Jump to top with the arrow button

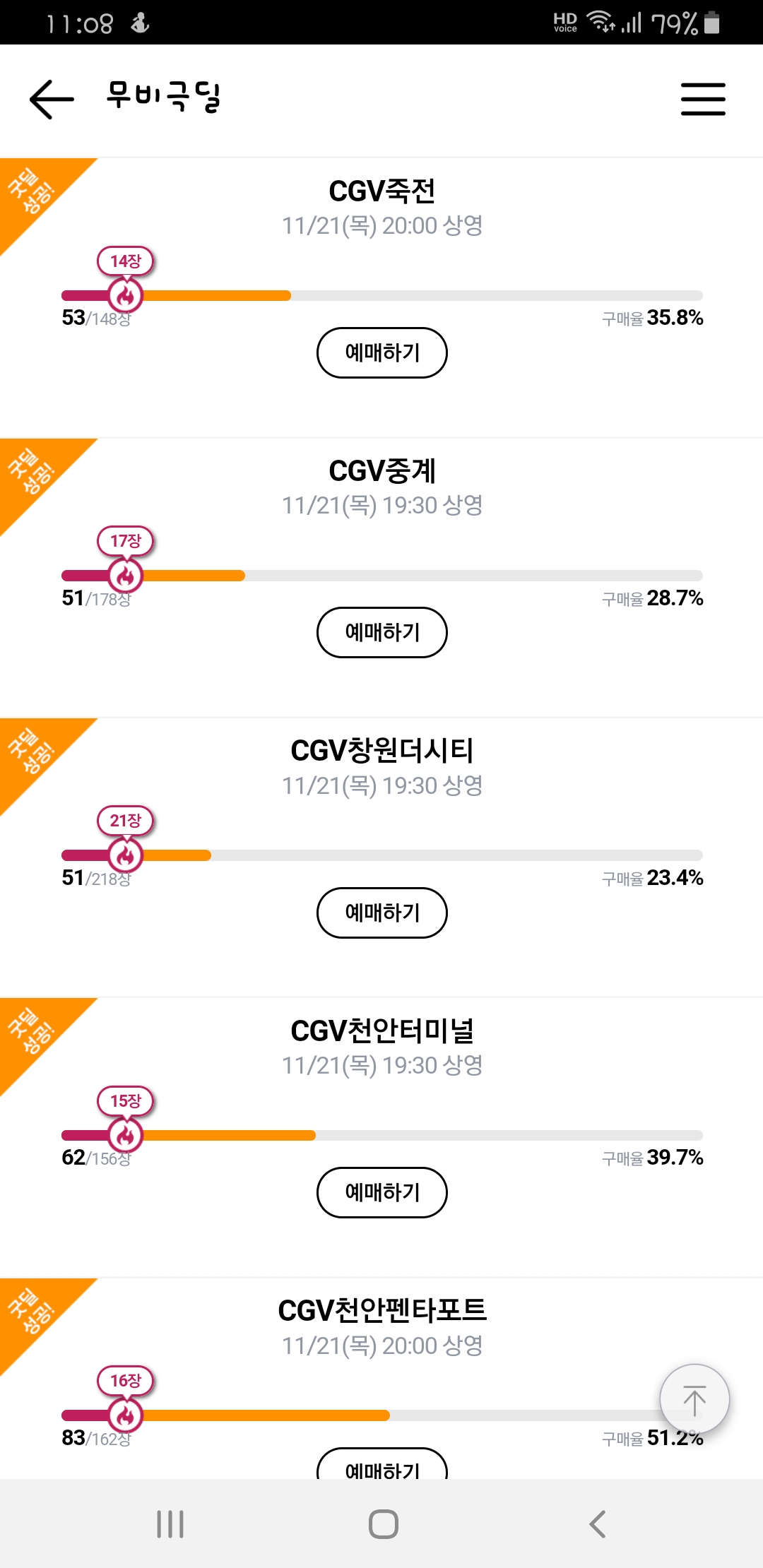[694, 1399]
